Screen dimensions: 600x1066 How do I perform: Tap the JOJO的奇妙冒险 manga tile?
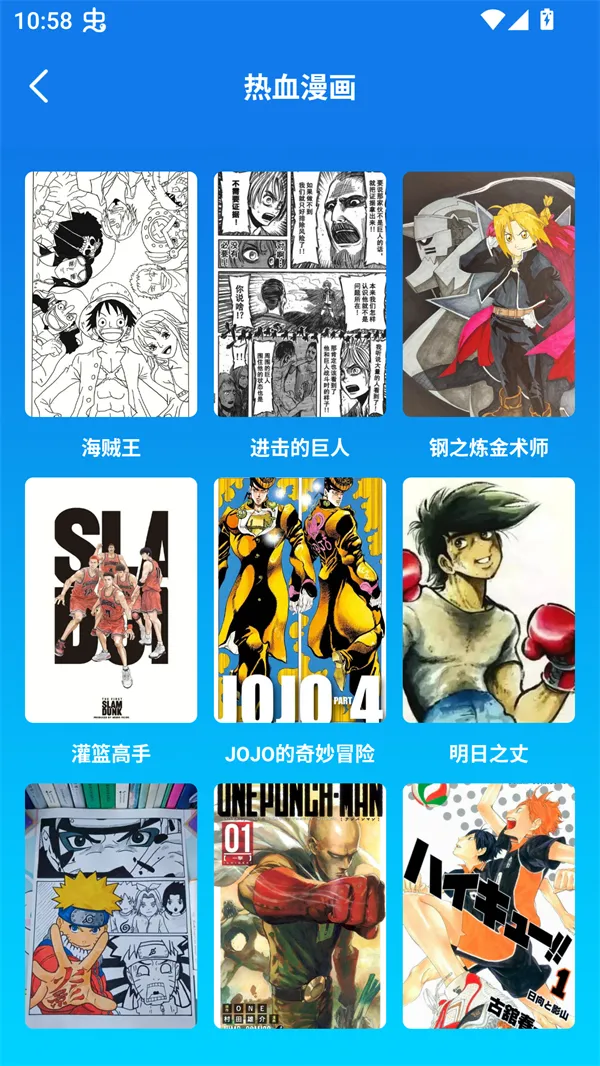click(300, 600)
